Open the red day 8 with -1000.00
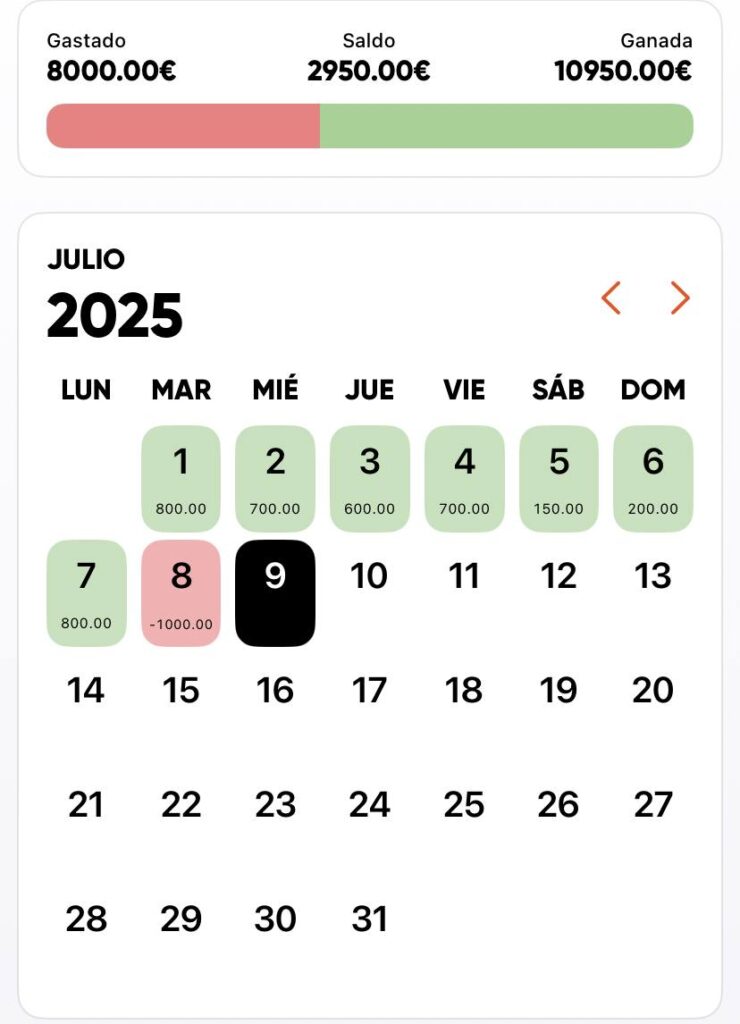Viewport: 740px width, 1024px height. point(181,593)
